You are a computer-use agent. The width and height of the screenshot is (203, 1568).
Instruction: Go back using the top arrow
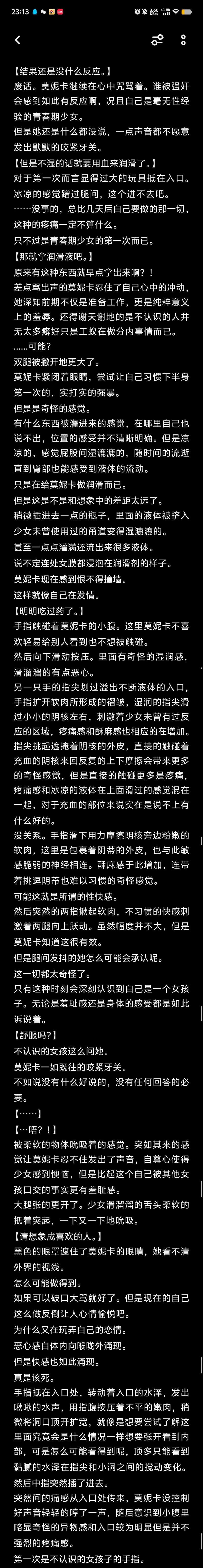pyautogui.click(x=18, y=40)
